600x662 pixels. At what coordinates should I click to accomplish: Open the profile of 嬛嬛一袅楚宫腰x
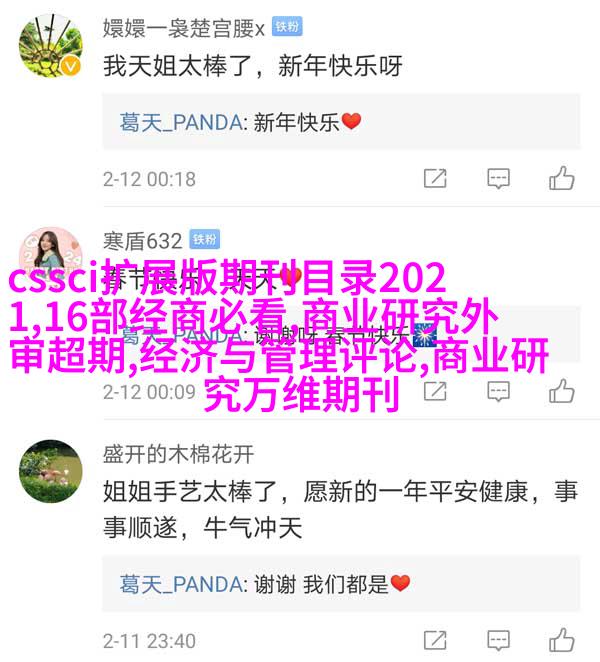click(183, 28)
